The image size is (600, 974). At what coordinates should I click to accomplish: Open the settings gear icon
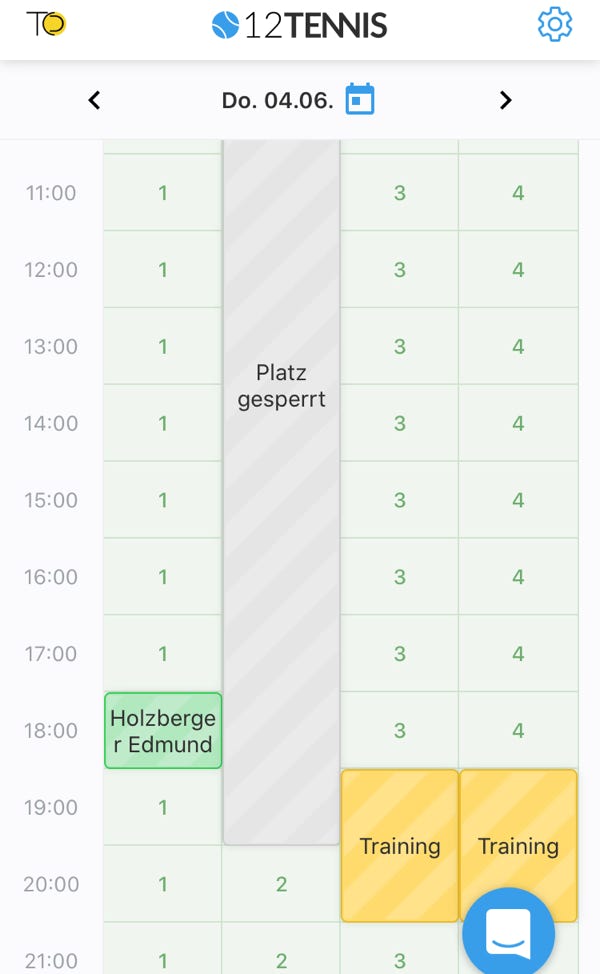tap(554, 25)
